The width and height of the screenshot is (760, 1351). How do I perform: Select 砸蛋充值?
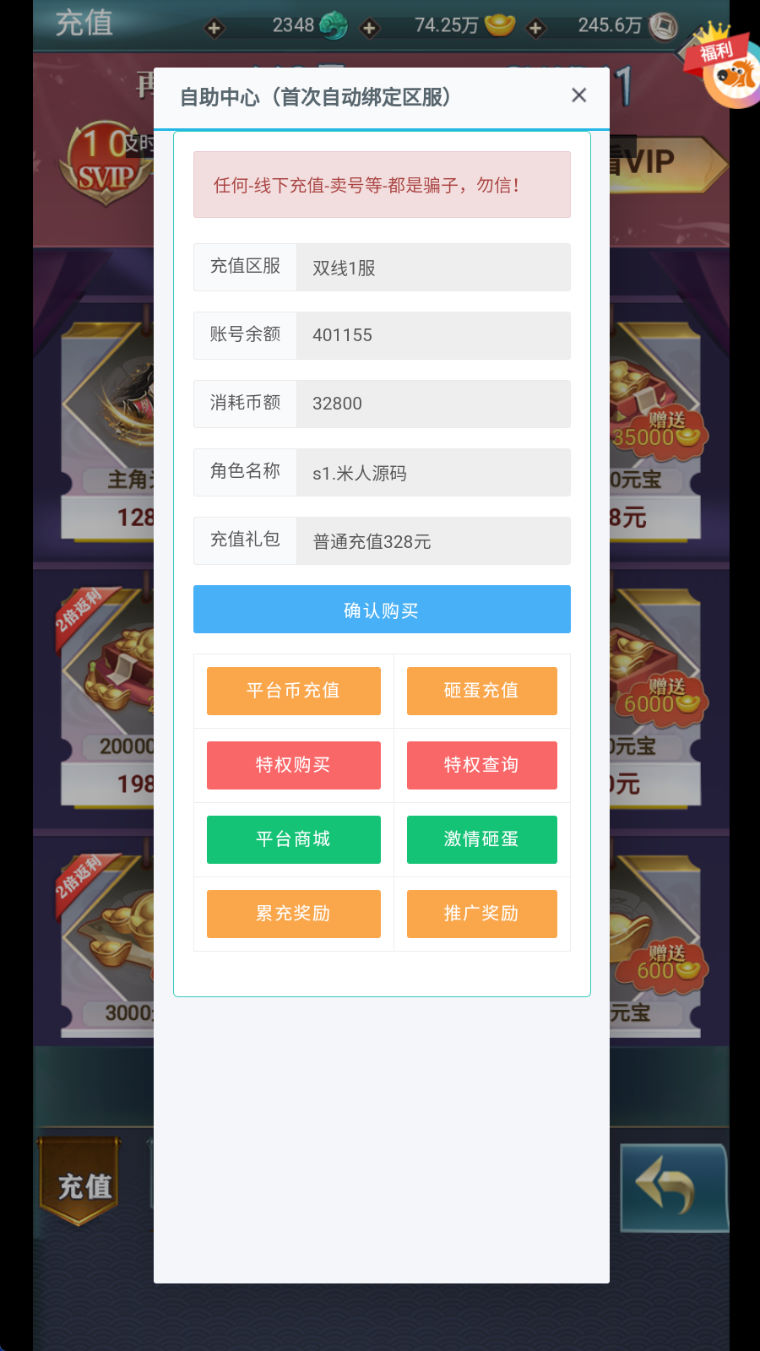coord(481,691)
